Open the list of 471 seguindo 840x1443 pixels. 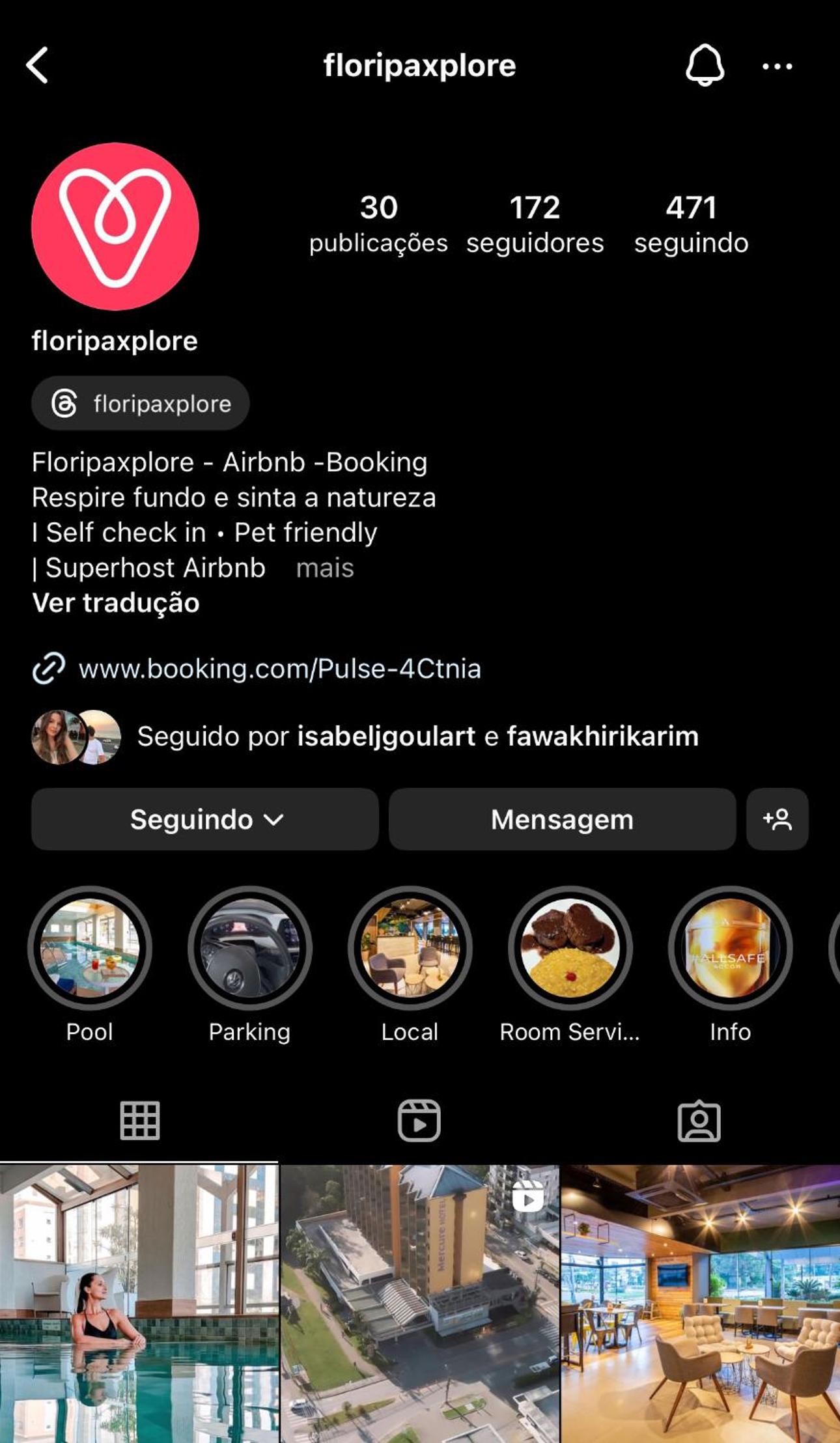click(x=691, y=223)
